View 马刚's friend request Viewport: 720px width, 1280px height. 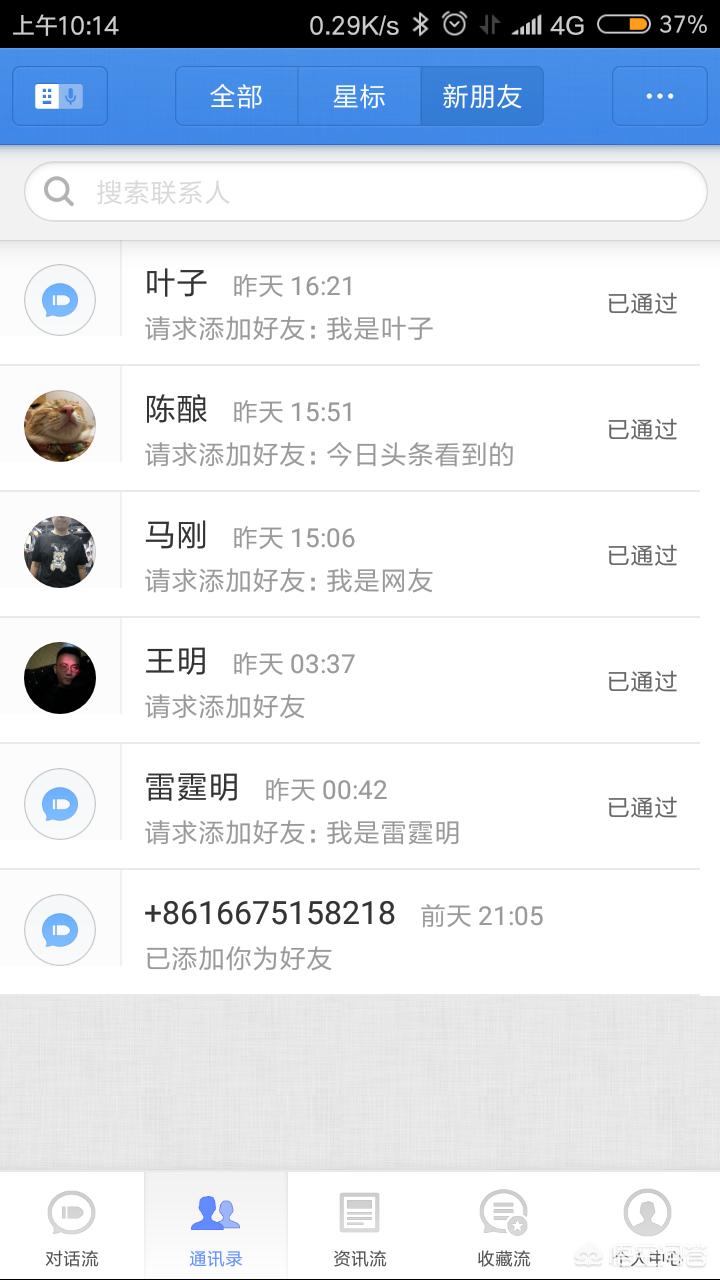click(360, 555)
